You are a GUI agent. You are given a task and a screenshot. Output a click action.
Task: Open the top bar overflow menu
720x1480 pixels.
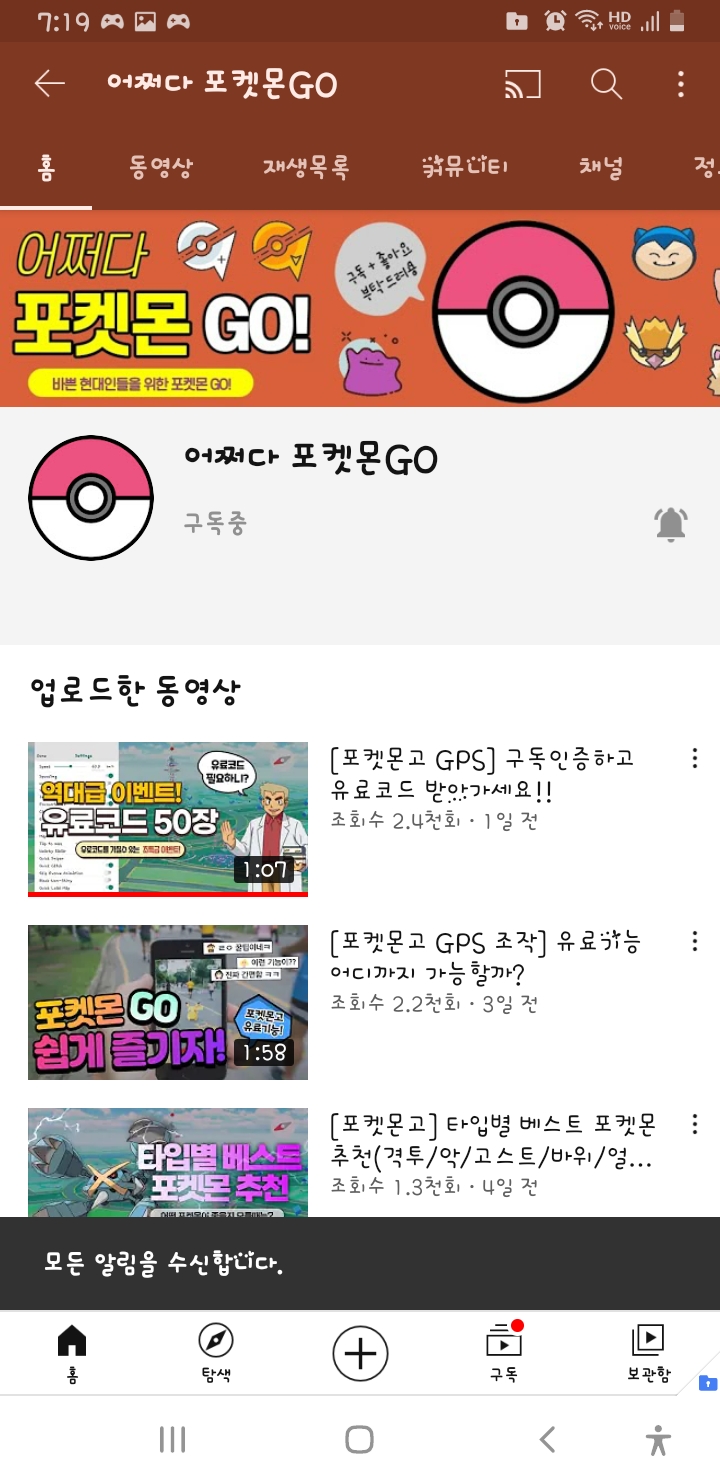click(x=681, y=84)
